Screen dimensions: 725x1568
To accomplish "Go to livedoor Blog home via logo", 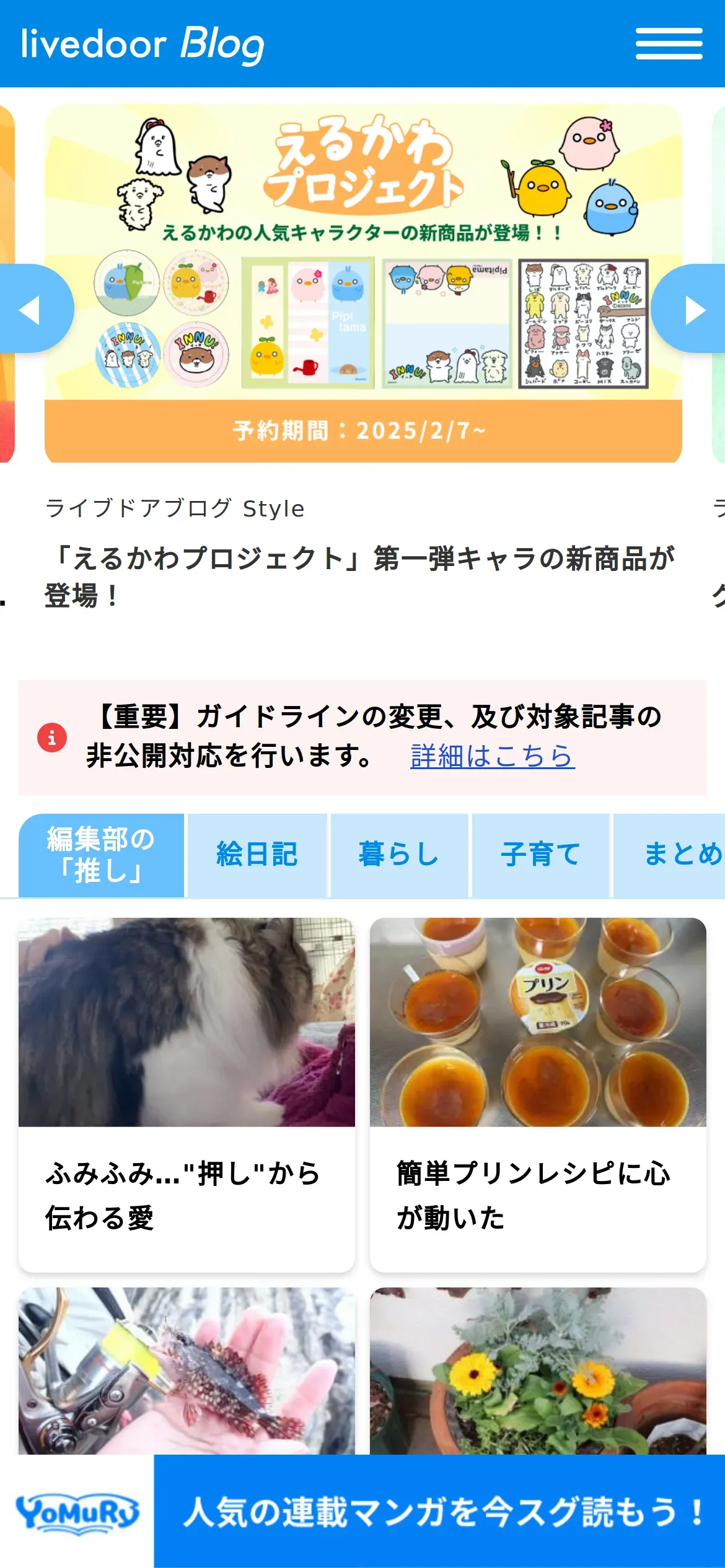I will (x=143, y=44).
